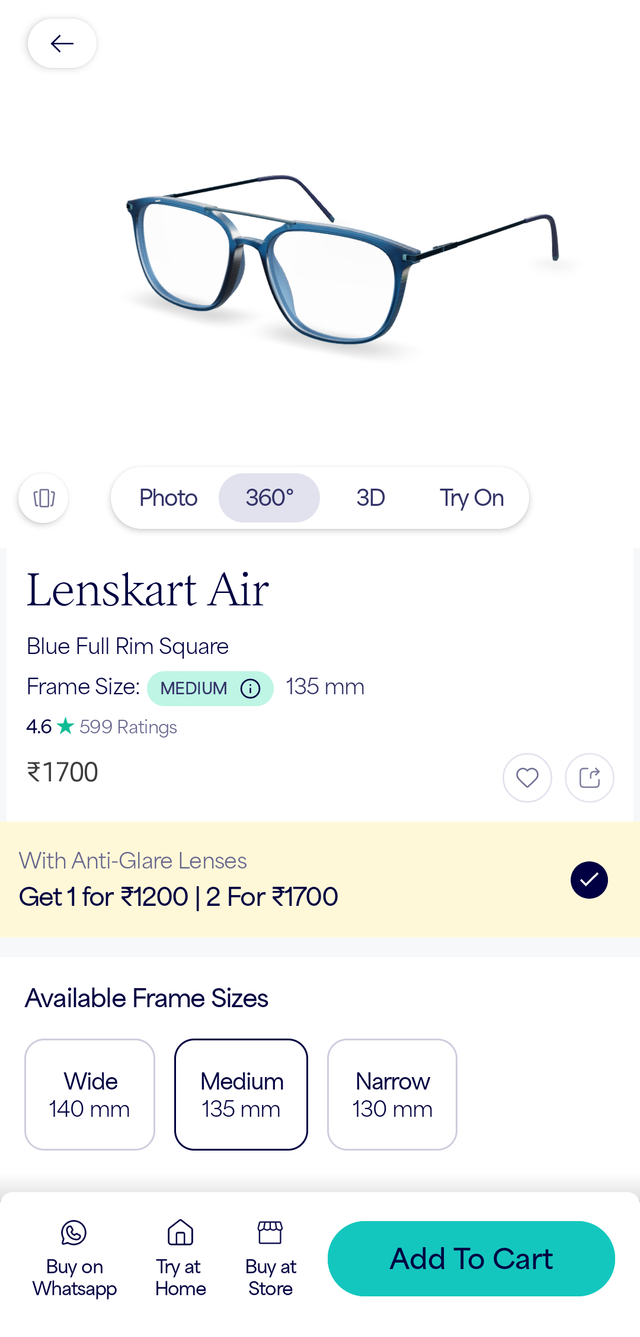Tap Buy on Whatsapp
The image size is (640, 1337).
point(74,1259)
